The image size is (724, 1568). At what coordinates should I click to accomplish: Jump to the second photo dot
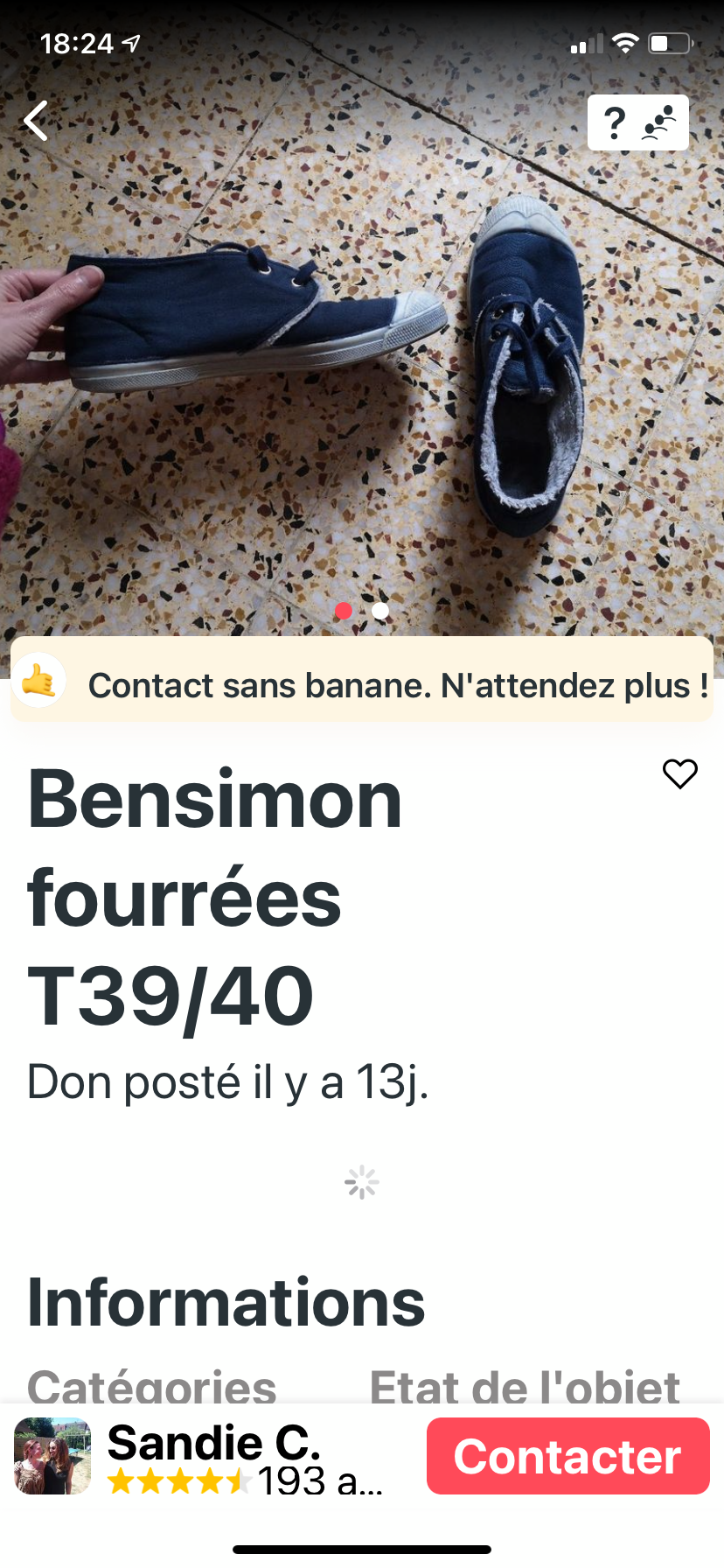coord(380,611)
